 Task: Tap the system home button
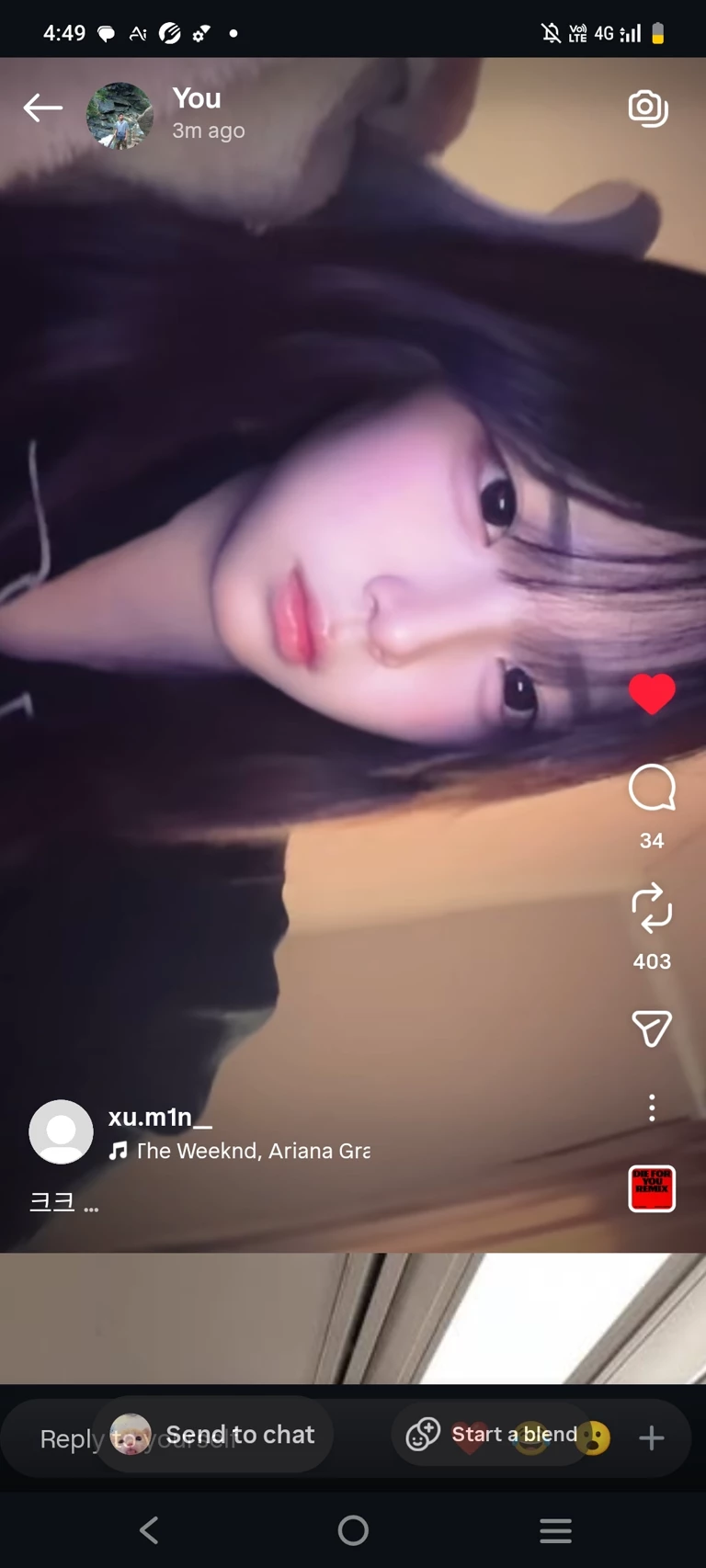tap(353, 1530)
